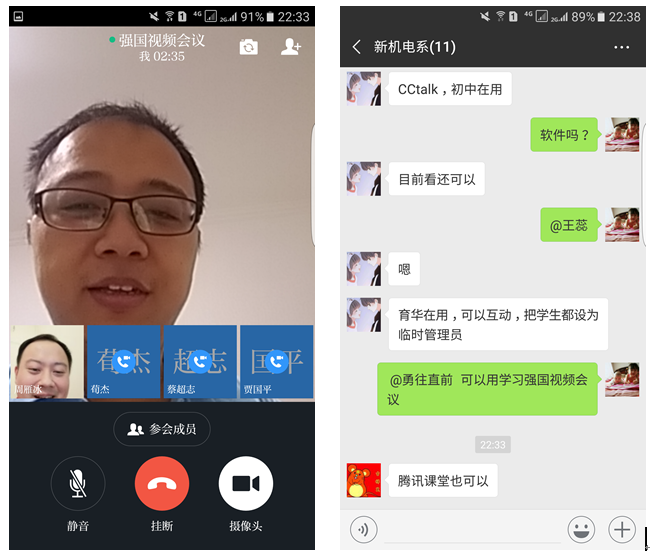Flip the camera in video meeting
The width and height of the screenshot is (650, 552).
248,47
